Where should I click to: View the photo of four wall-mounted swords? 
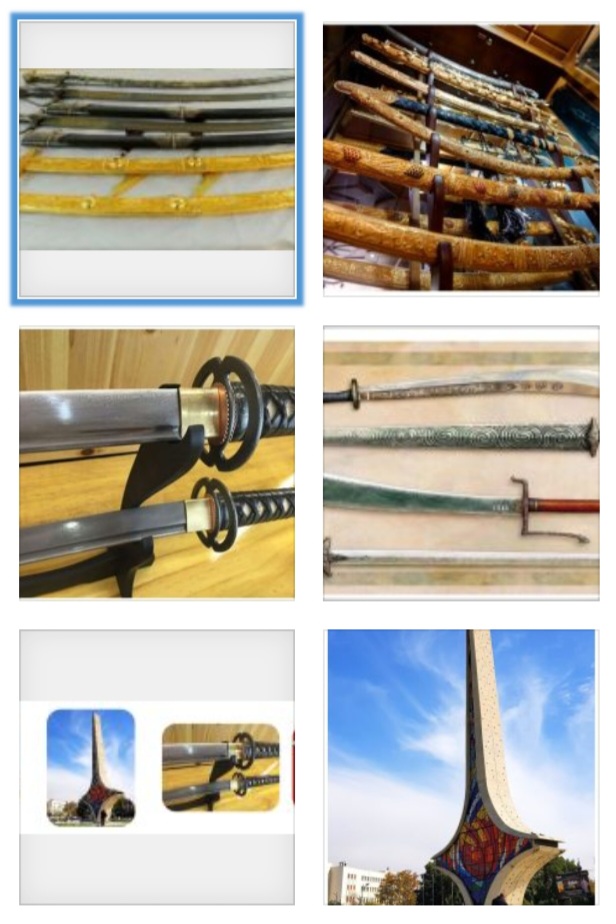point(461,463)
